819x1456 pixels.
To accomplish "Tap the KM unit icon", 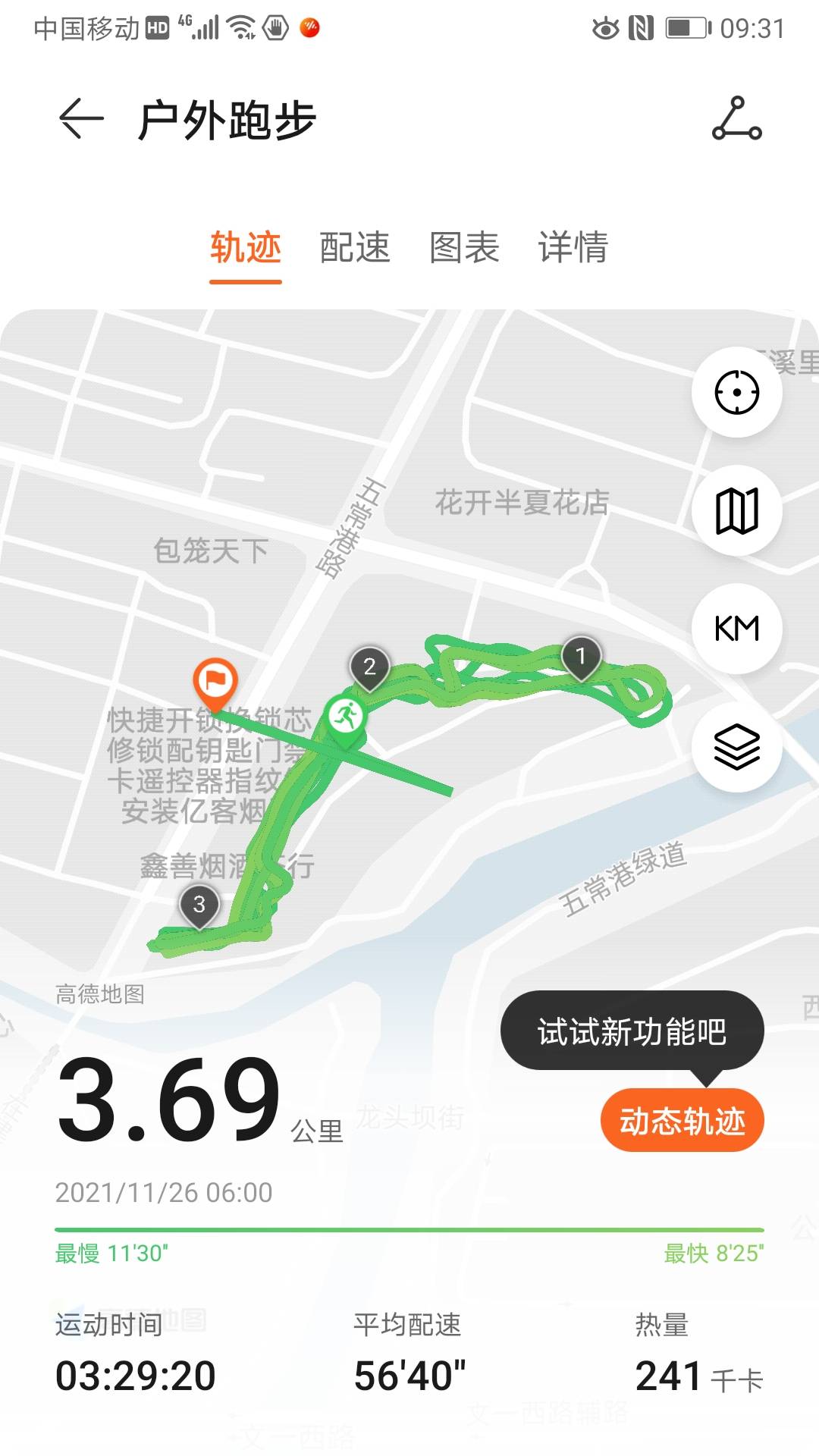I will pyautogui.click(x=736, y=628).
